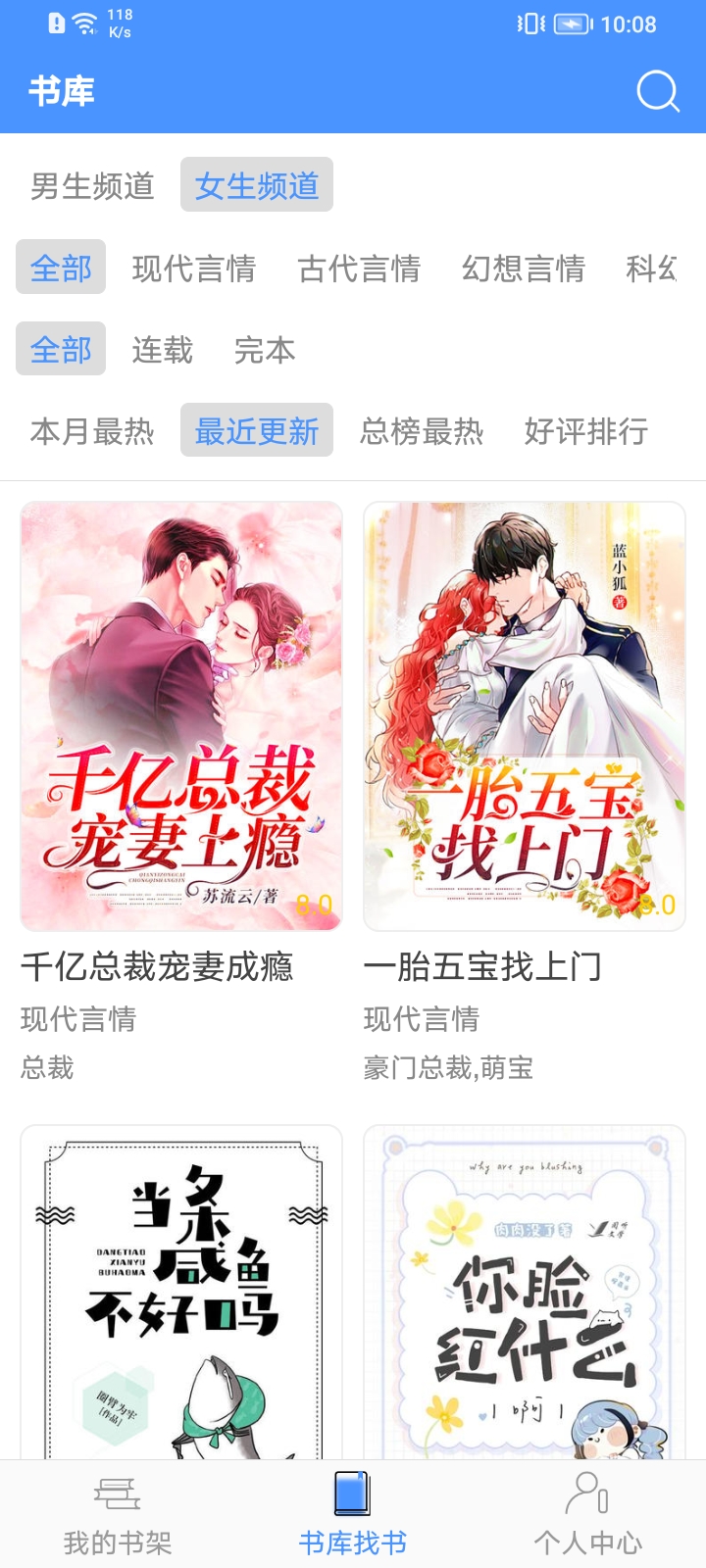Sort by 总榜最热
This screenshot has width=706, height=1568.
click(422, 430)
